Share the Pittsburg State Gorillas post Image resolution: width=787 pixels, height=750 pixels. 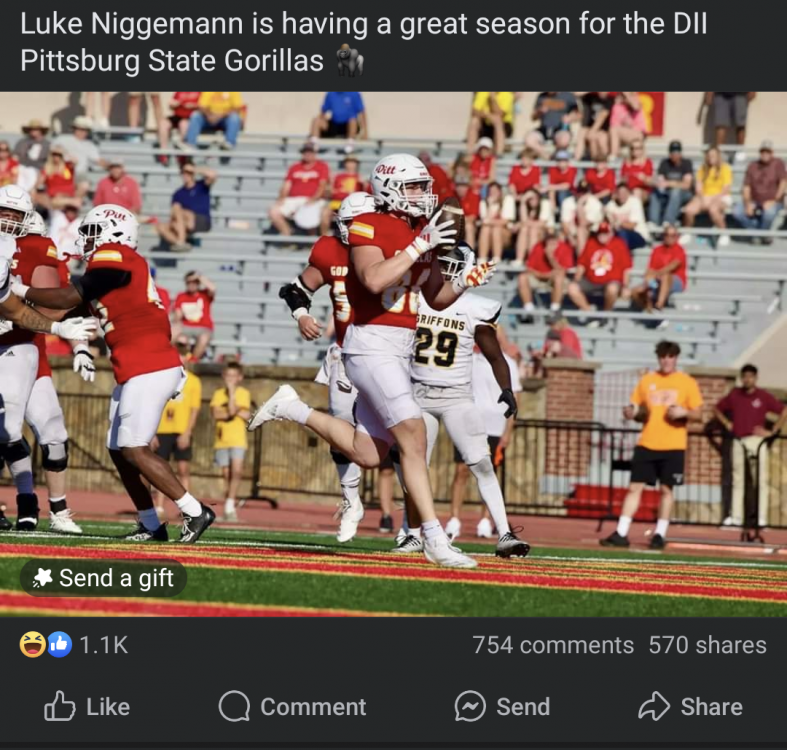[x=690, y=707]
